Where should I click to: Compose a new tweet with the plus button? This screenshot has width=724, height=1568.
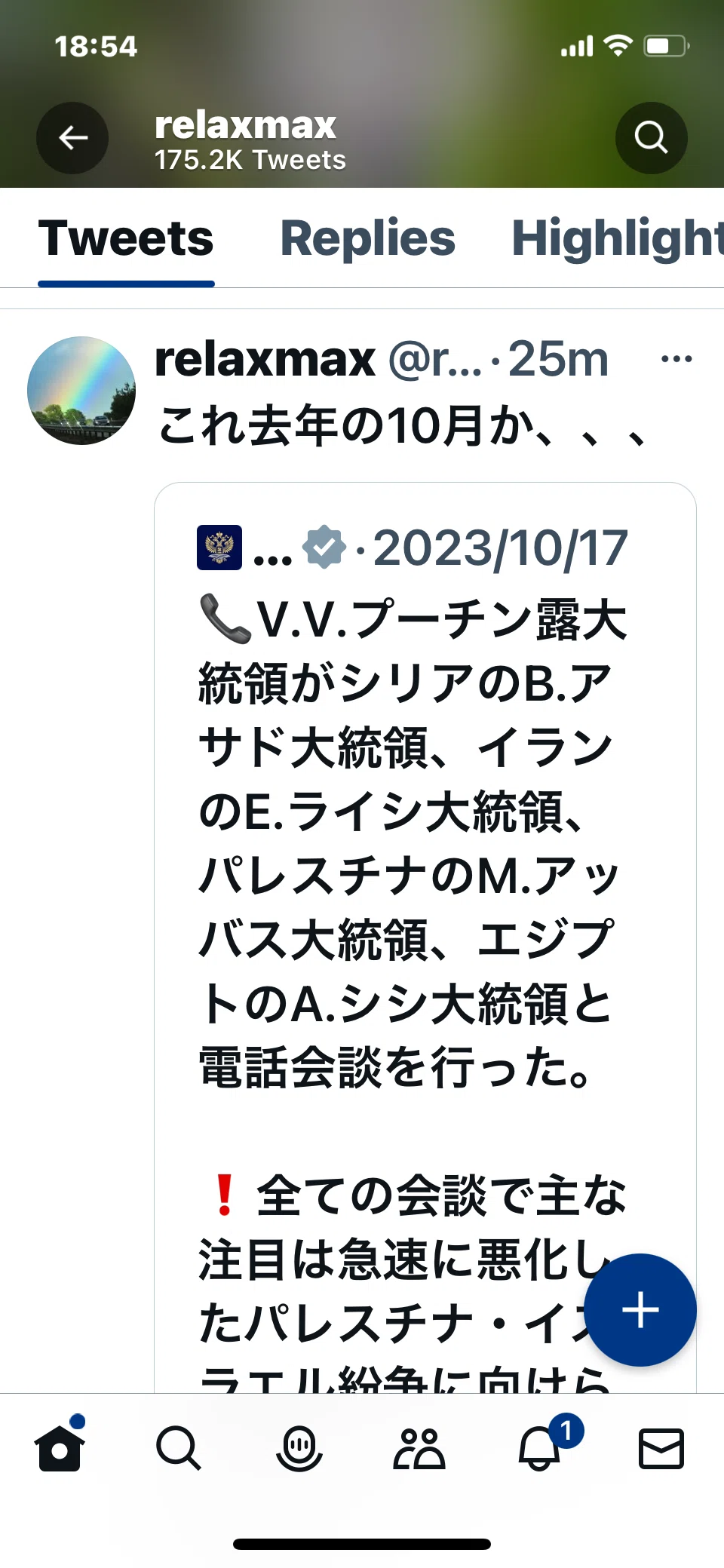point(640,1310)
